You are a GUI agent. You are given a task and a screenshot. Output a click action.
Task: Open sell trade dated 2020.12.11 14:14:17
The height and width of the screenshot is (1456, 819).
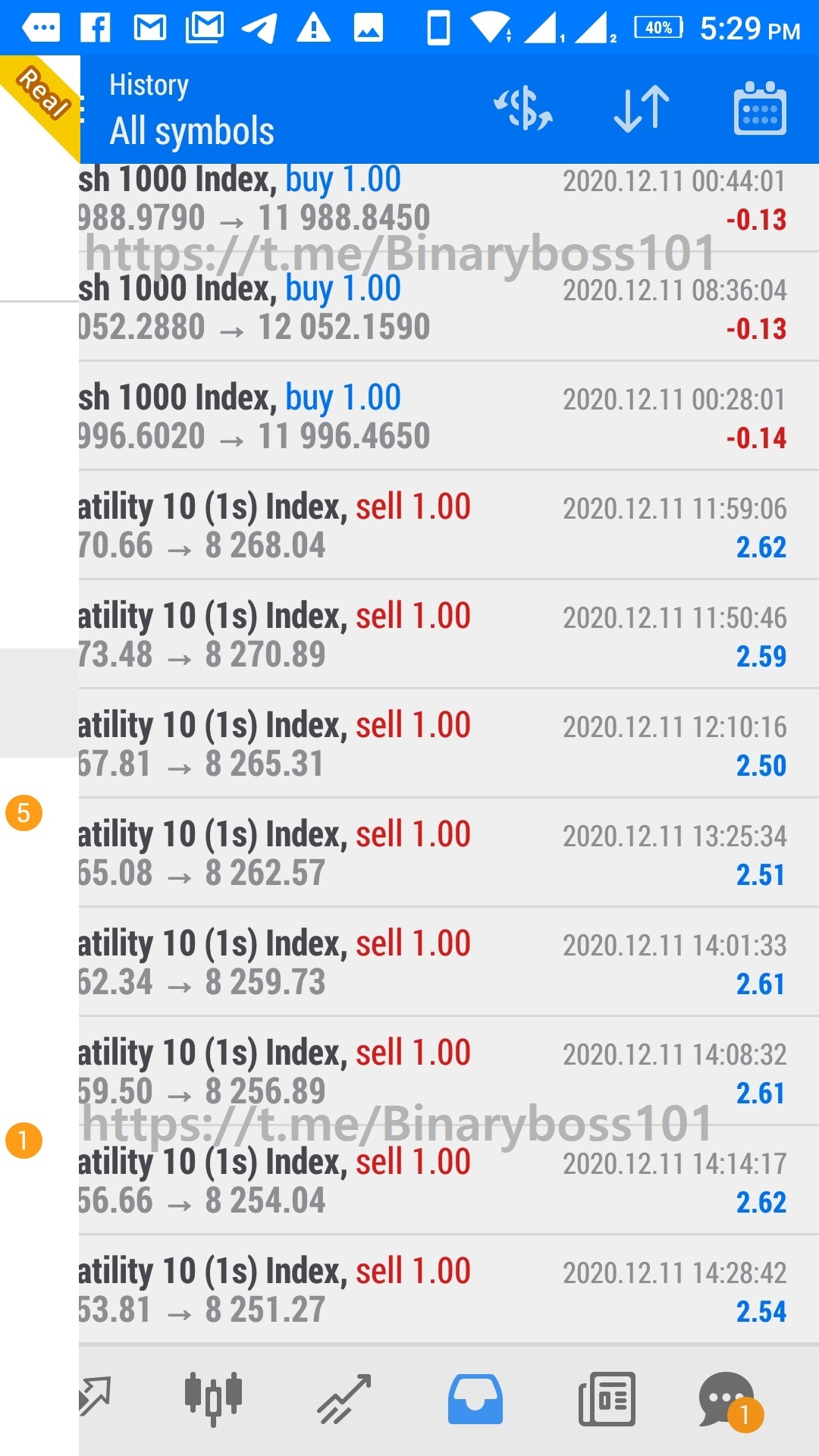coord(449,1180)
